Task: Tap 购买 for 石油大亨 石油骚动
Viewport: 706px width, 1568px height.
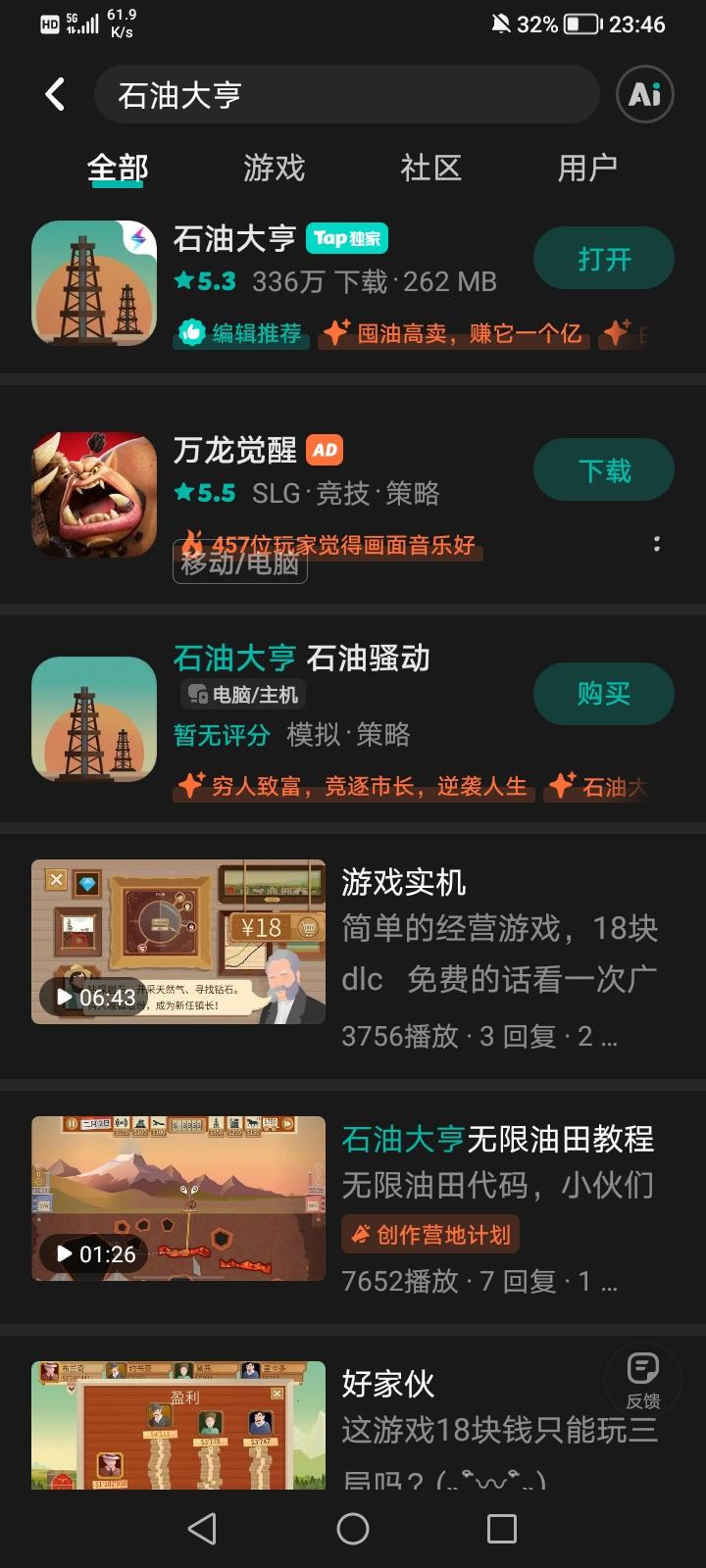Action: coord(603,694)
